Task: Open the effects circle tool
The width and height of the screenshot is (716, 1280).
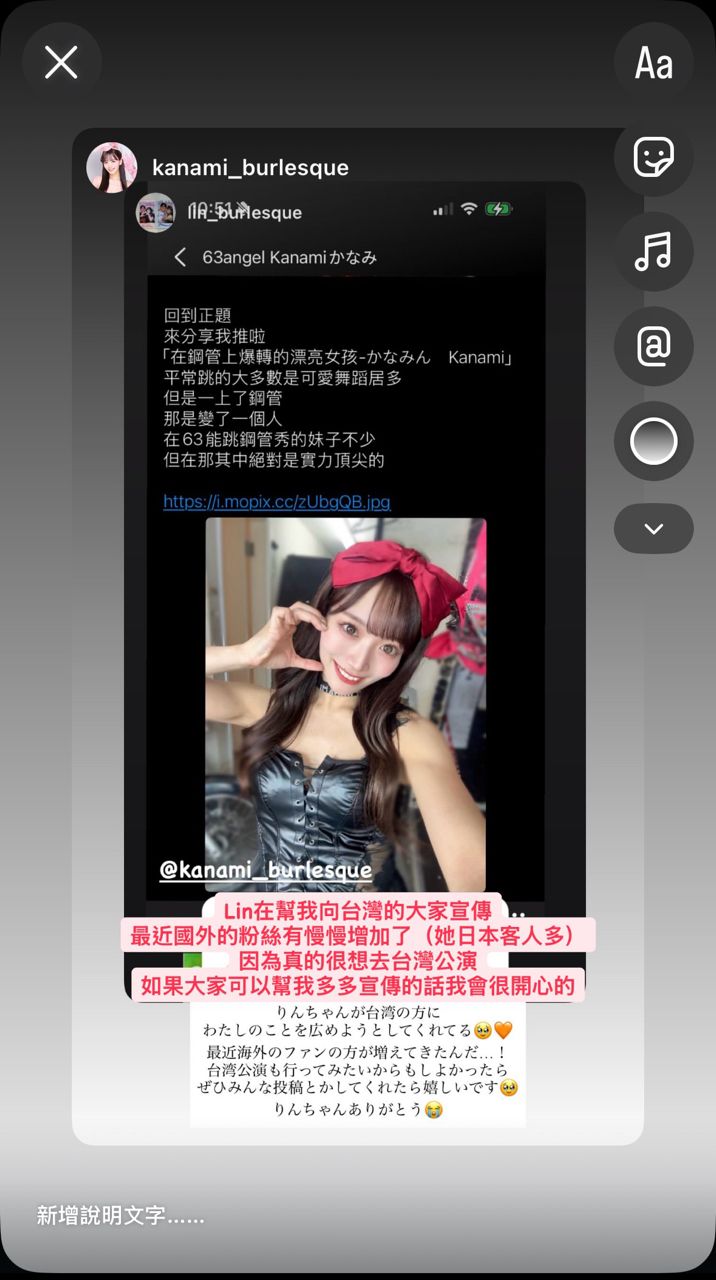Action: [x=654, y=441]
